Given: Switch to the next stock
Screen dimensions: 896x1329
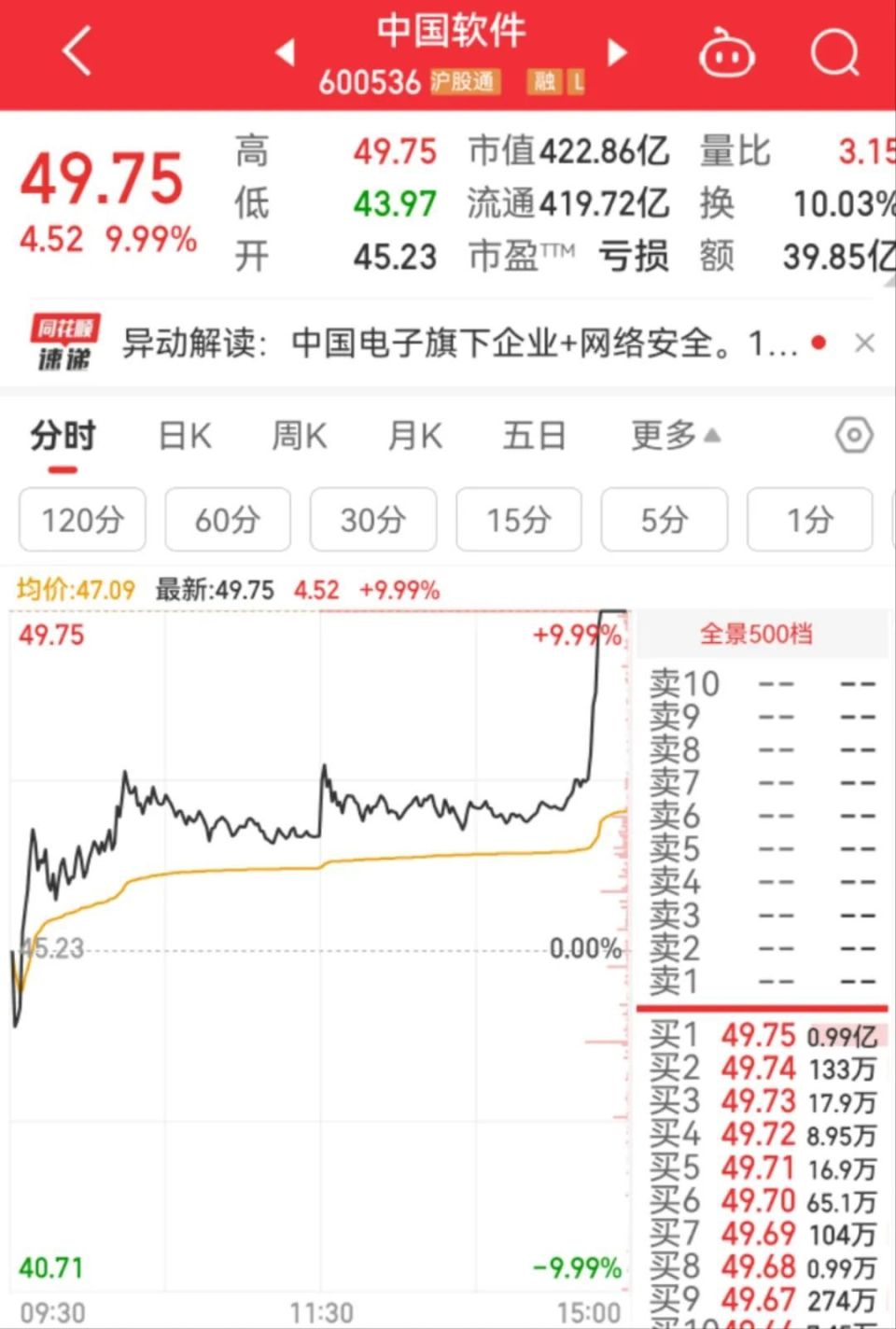Looking at the screenshot, I should click(617, 52).
